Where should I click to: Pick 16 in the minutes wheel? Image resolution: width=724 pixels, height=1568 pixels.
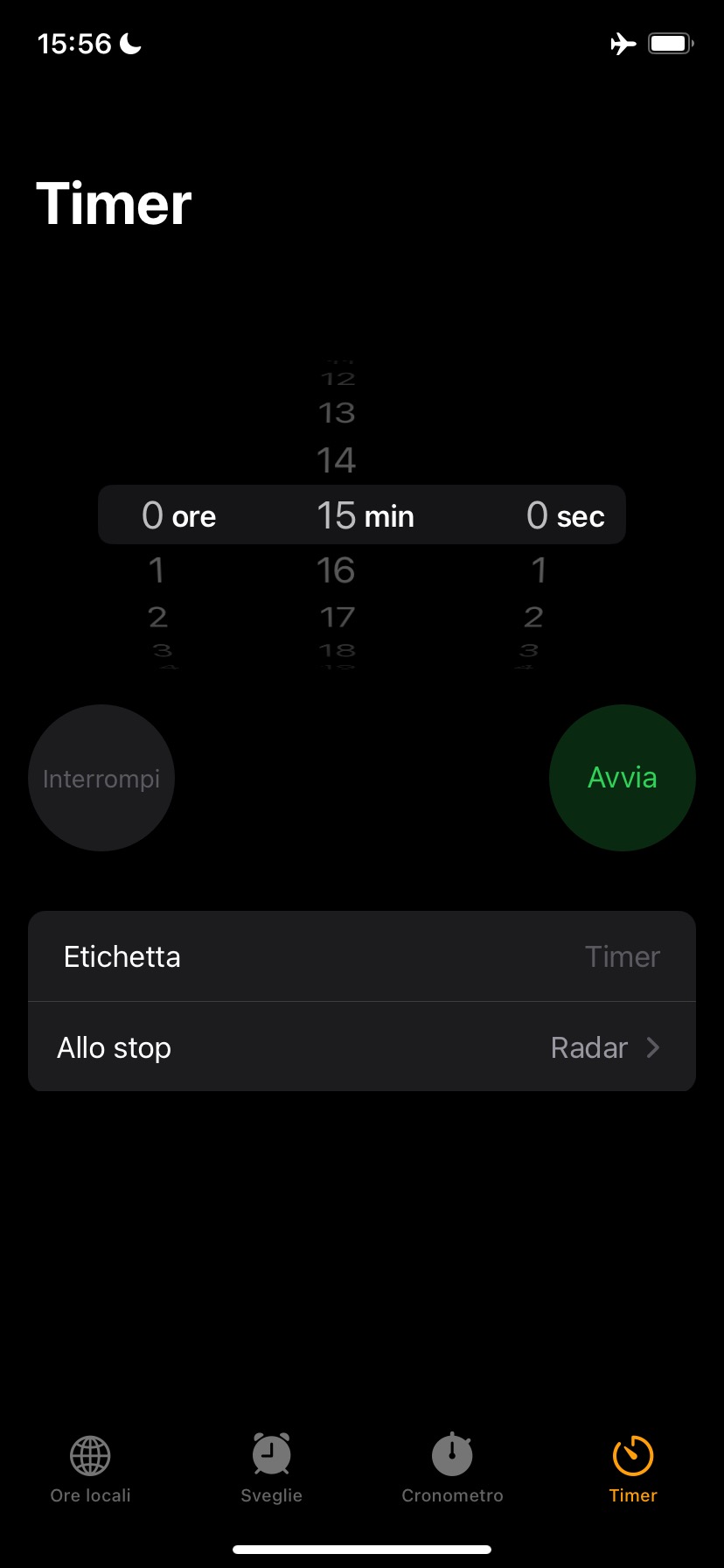point(336,570)
